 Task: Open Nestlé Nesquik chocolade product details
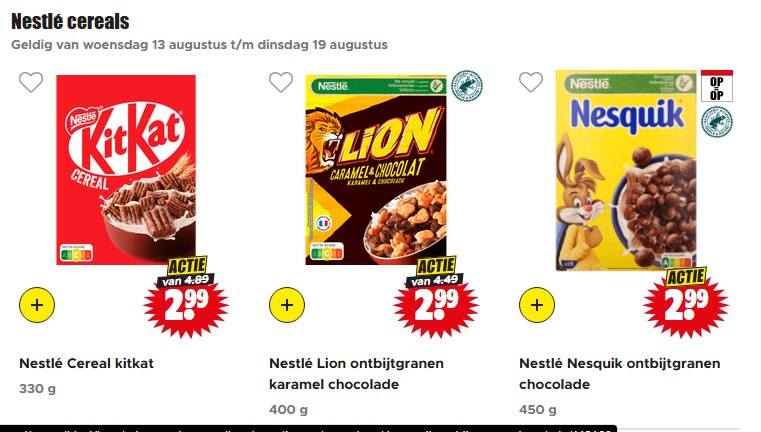619,373
